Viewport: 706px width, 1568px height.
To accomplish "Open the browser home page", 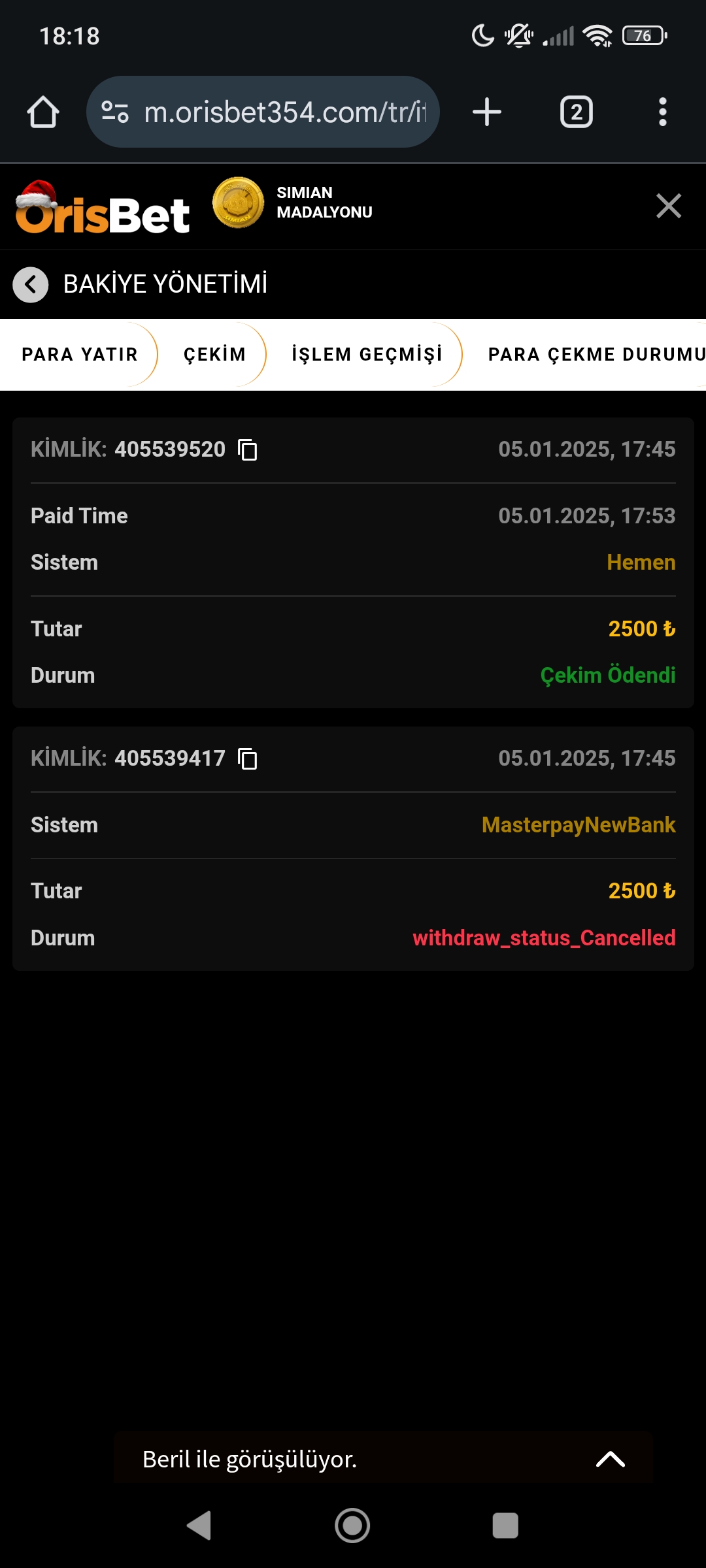I will pyautogui.click(x=43, y=112).
